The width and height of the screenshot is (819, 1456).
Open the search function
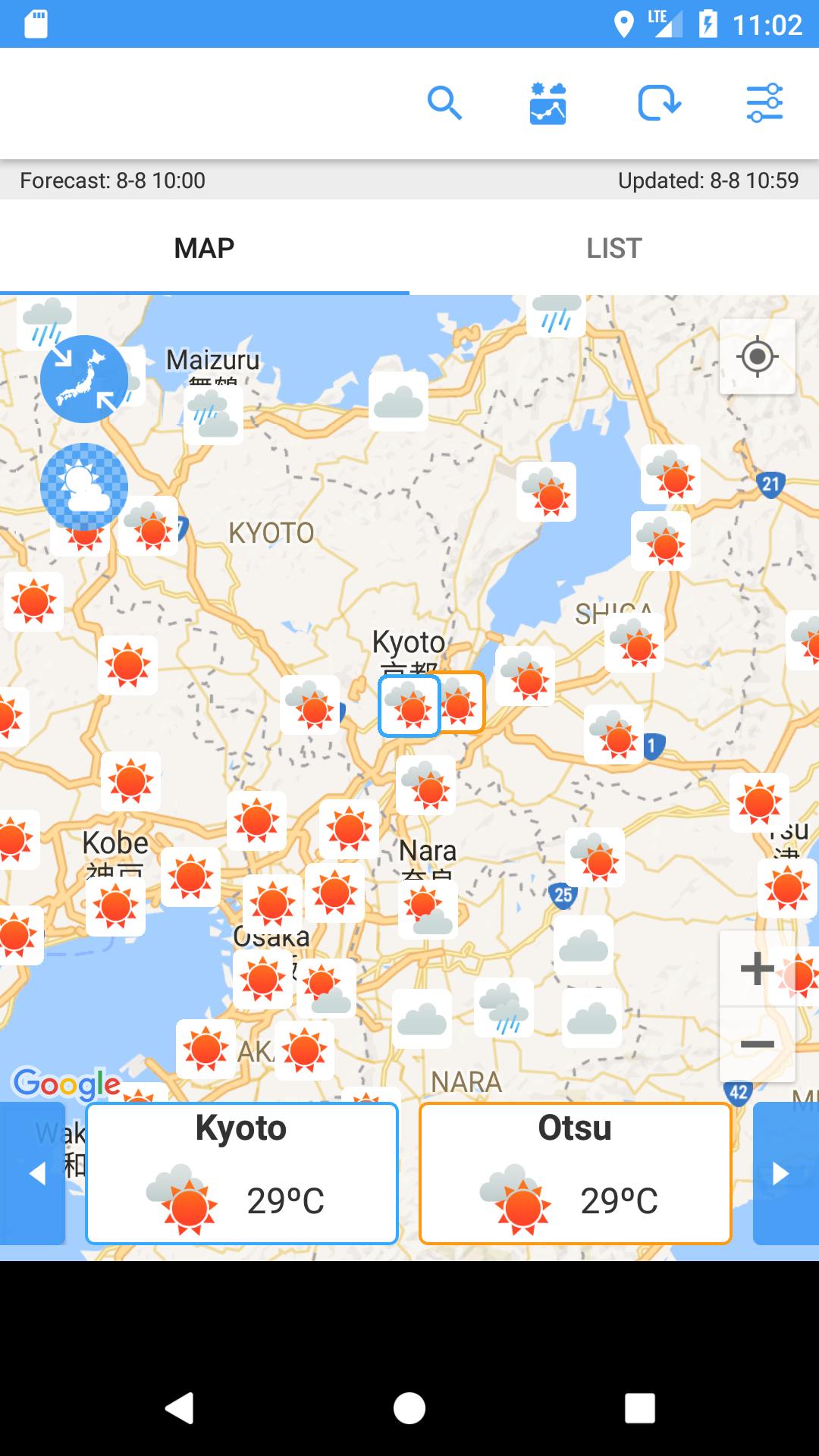tap(446, 104)
